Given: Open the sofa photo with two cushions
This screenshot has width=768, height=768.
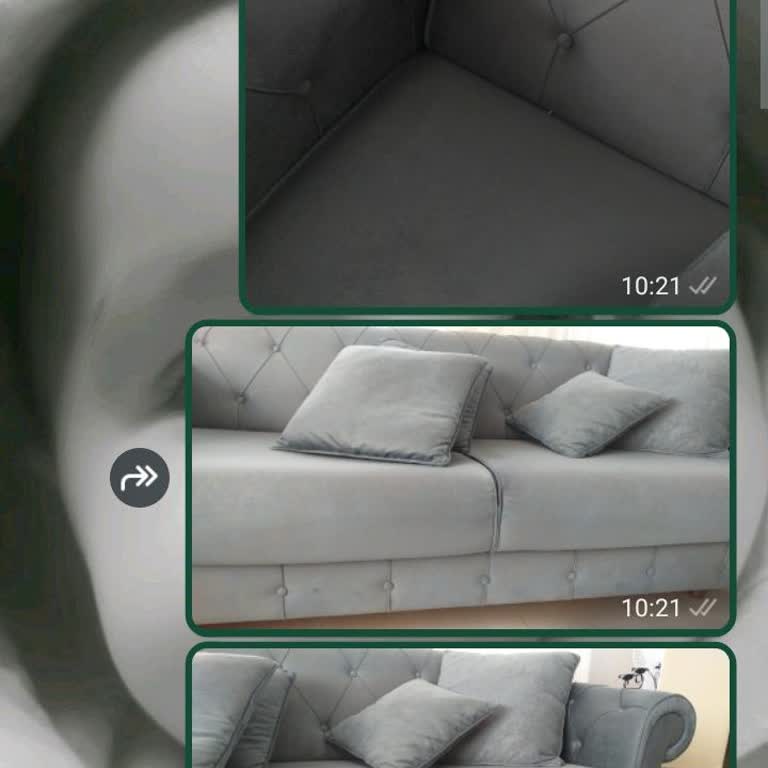Looking at the screenshot, I should tap(460, 477).
